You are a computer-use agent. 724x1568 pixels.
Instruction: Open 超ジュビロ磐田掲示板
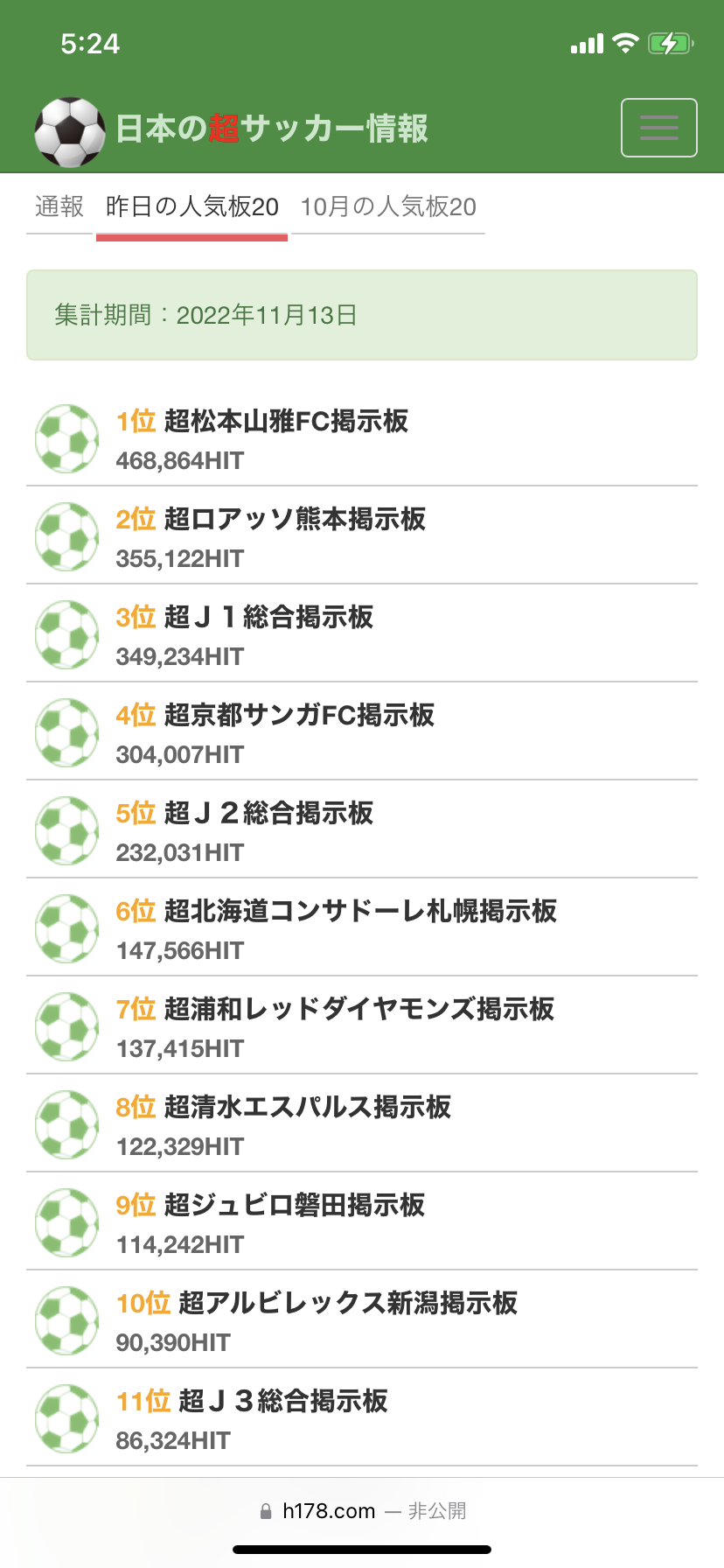362,1221
